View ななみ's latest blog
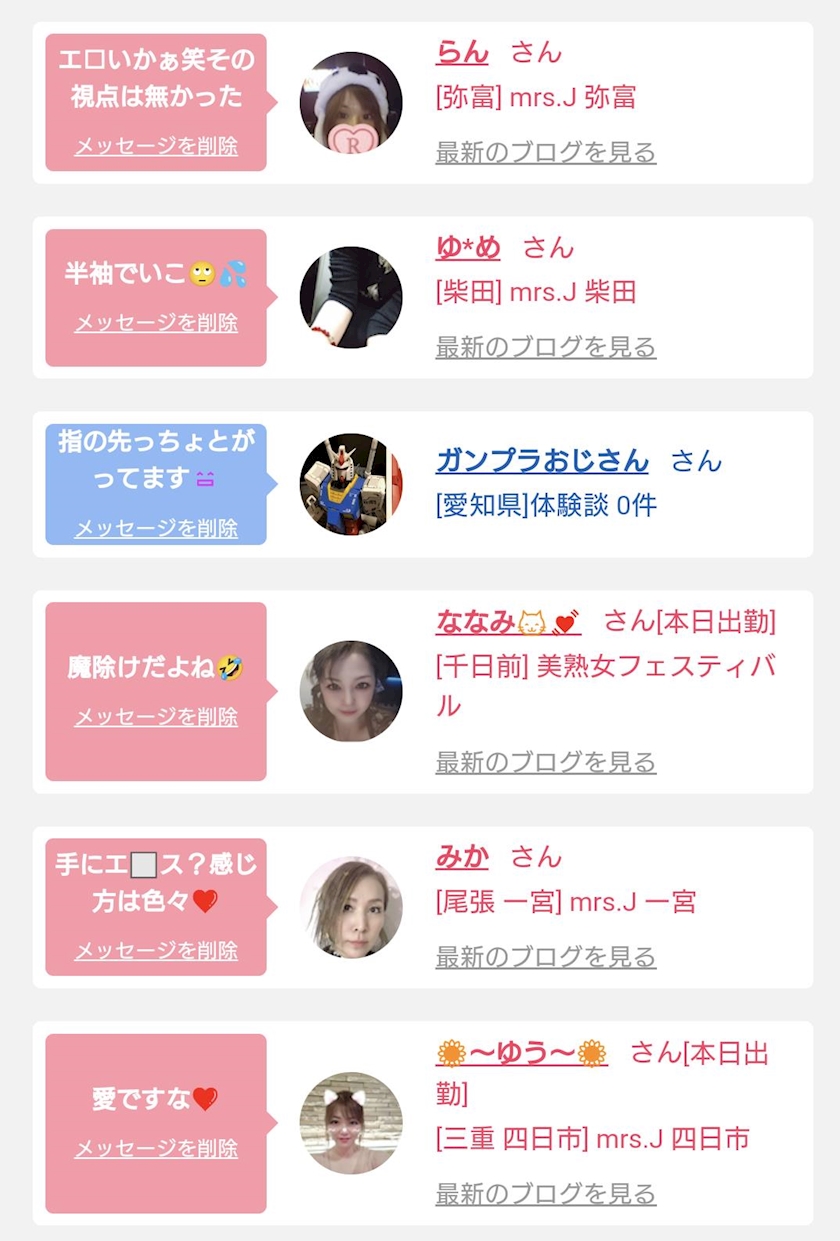The width and height of the screenshot is (840, 1241). 546,763
